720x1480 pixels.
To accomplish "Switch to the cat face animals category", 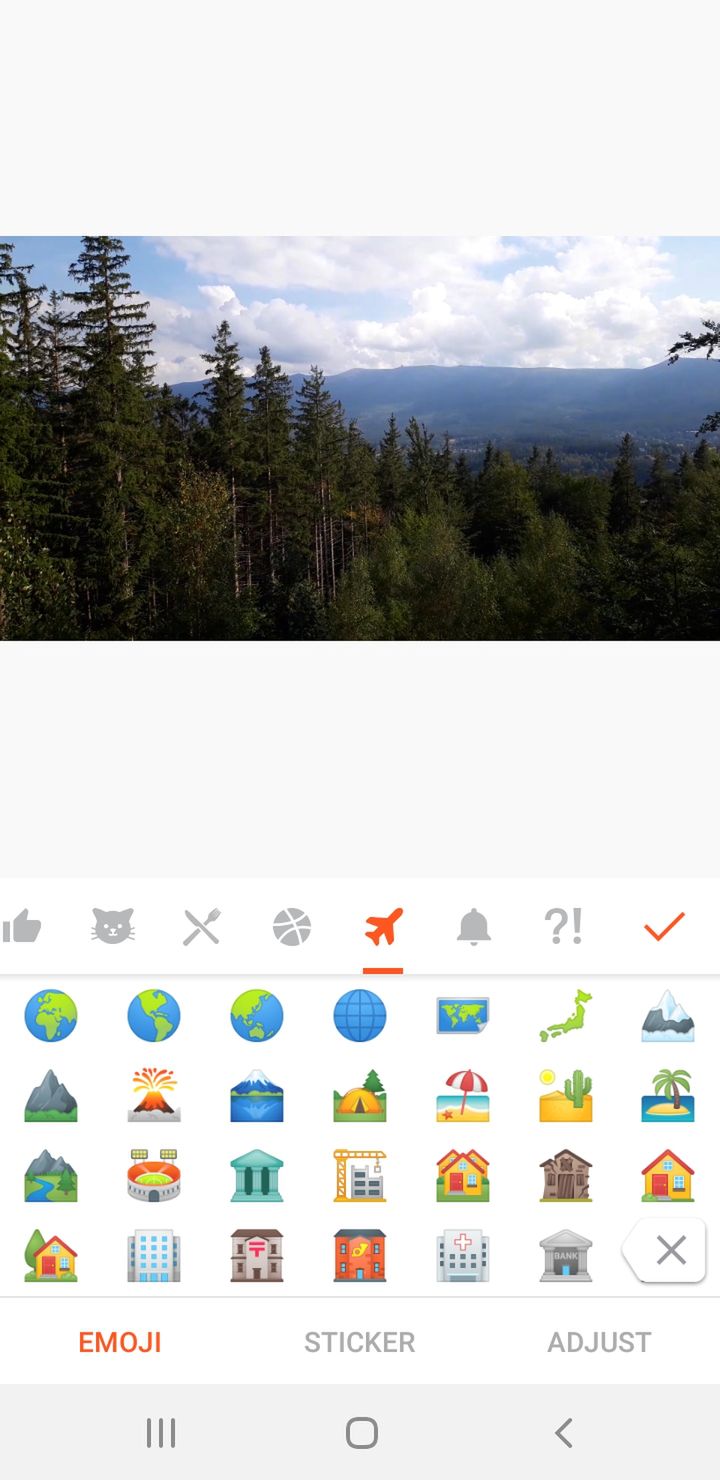I will point(113,928).
